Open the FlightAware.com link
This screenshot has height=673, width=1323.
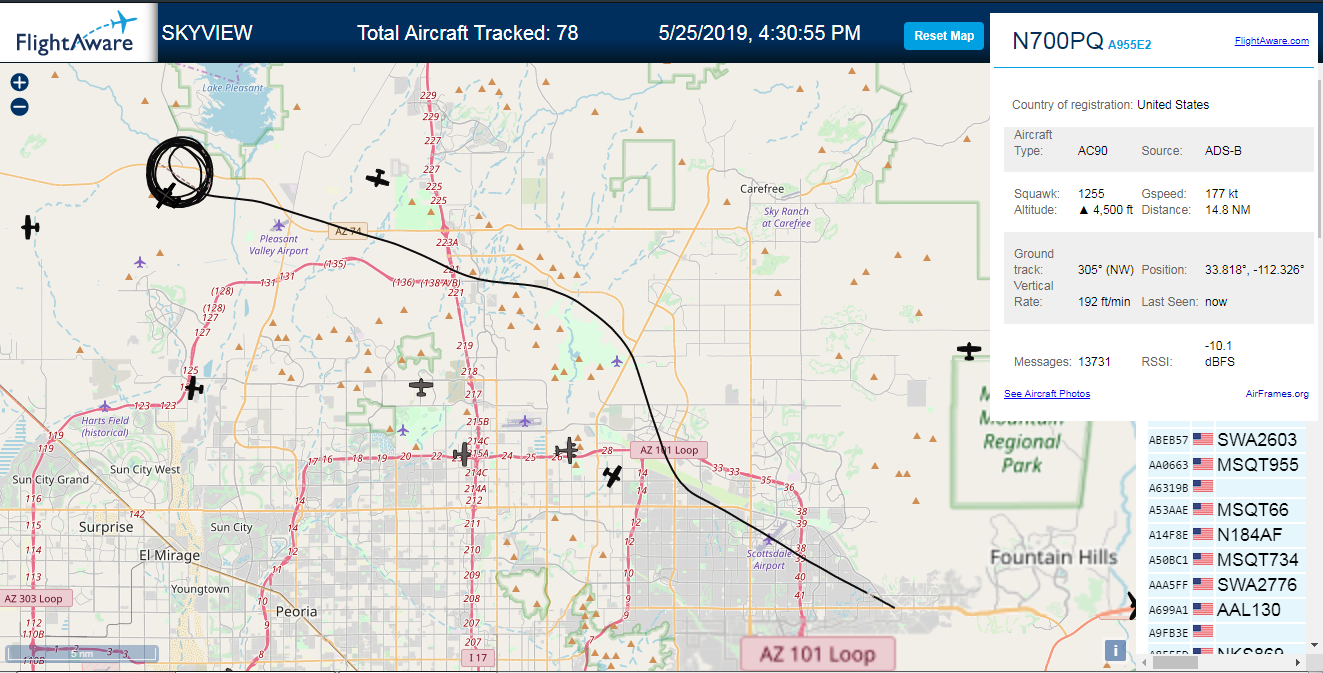click(x=1271, y=41)
